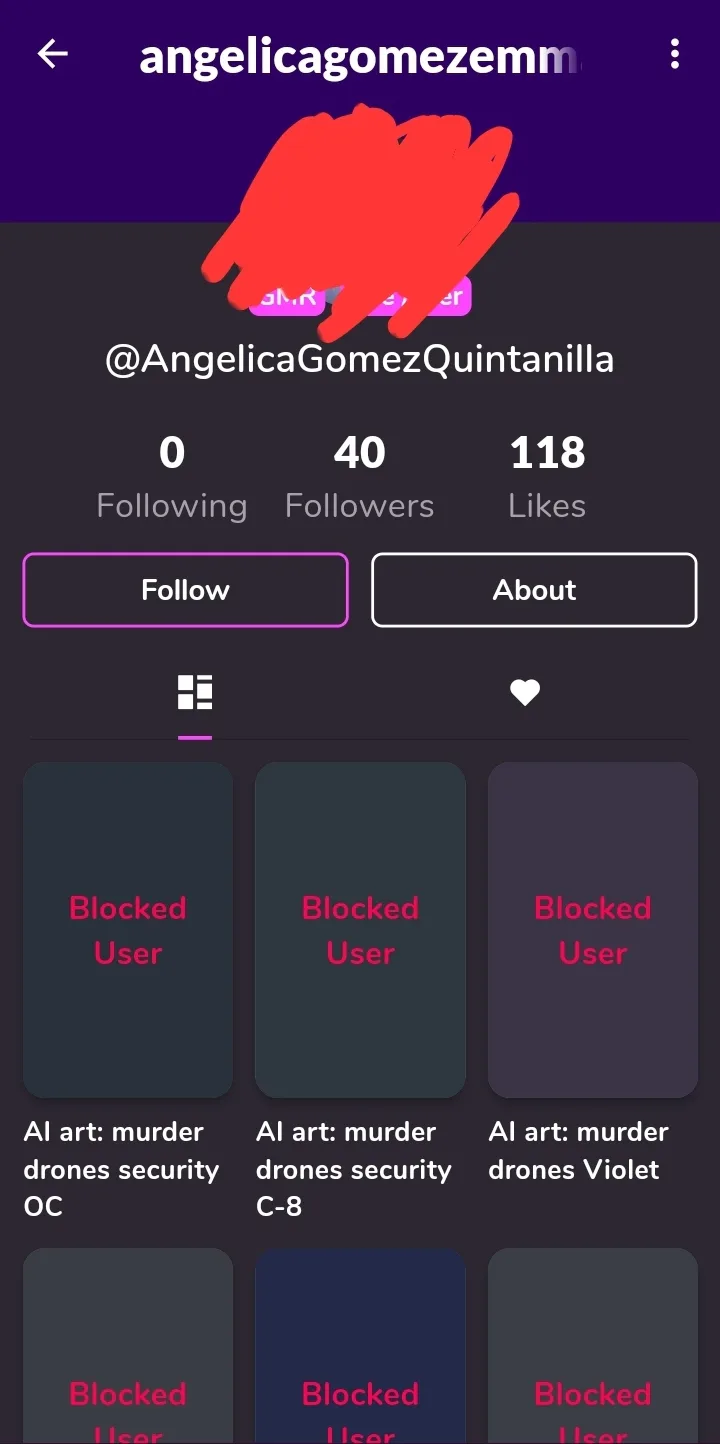View the Following count list
The width and height of the screenshot is (720, 1444).
171,479
